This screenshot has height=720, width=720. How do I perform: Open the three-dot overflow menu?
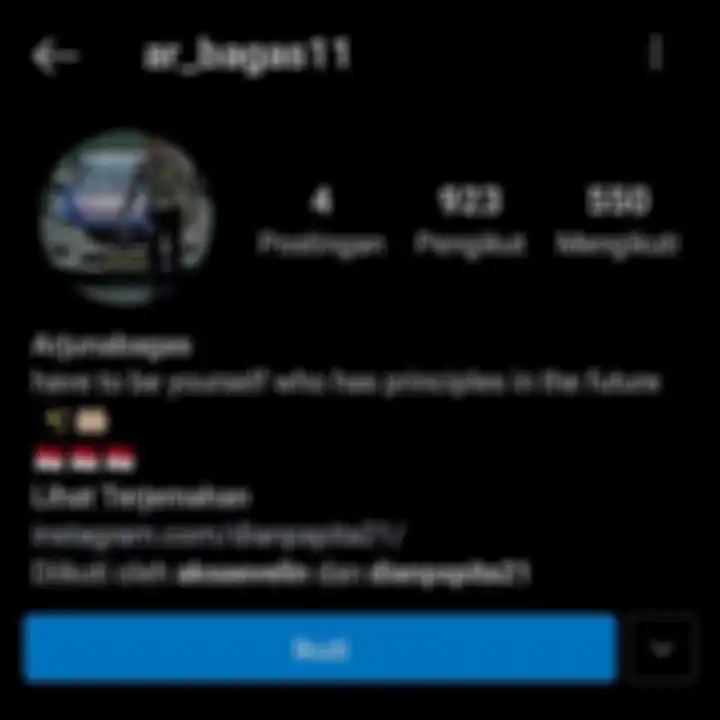(x=656, y=54)
